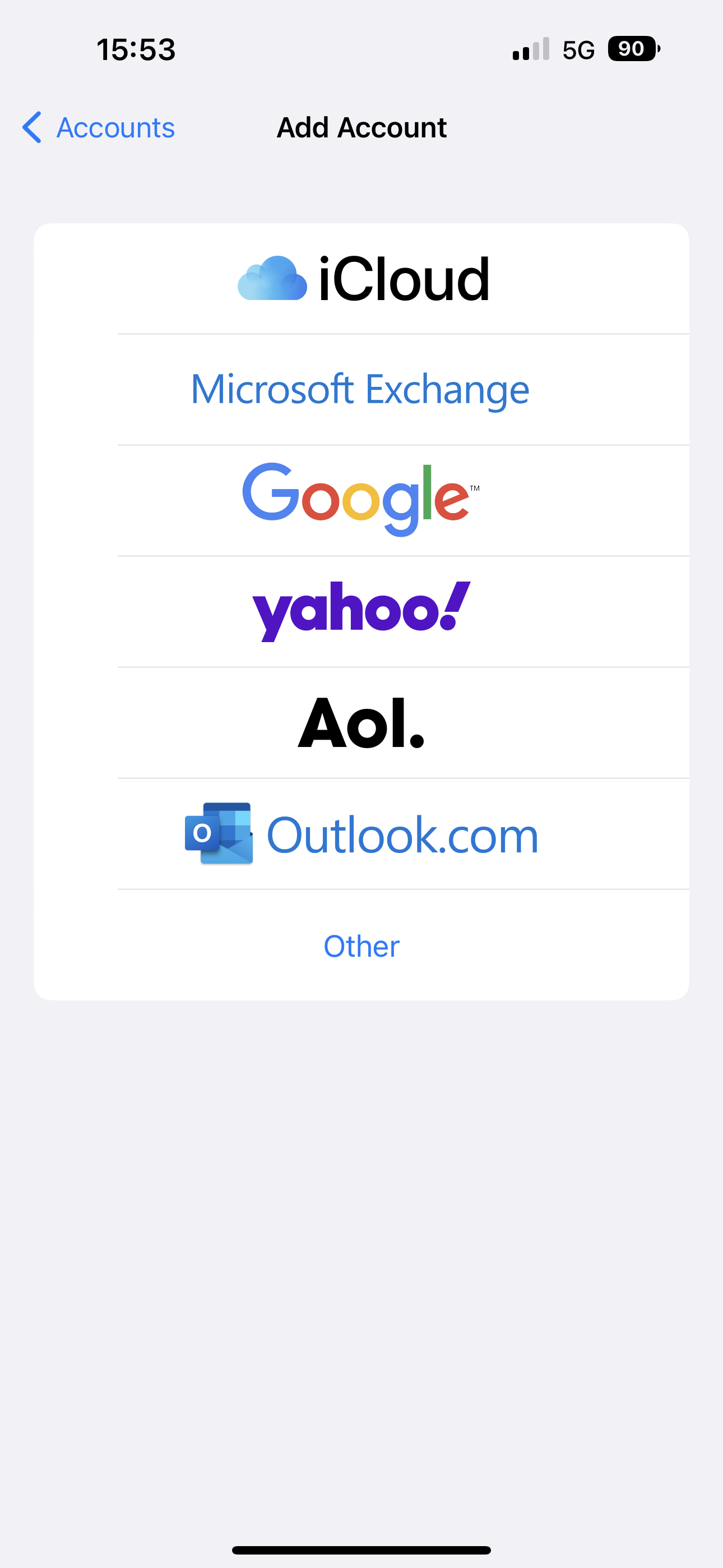Tap the Outlook.com option
723x1568 pixels.
pyautogui.click(x=361, y=834)
